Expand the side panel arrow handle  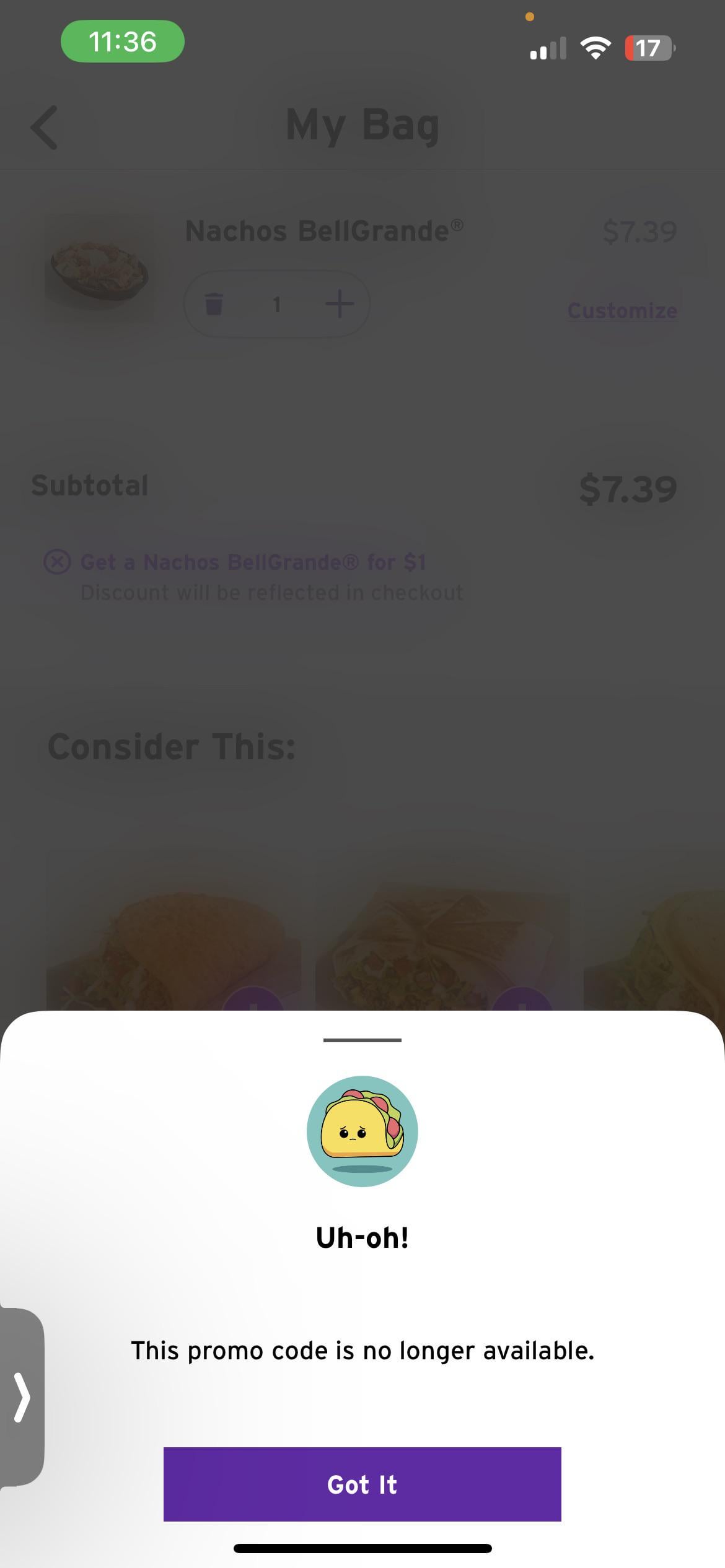22,1396
